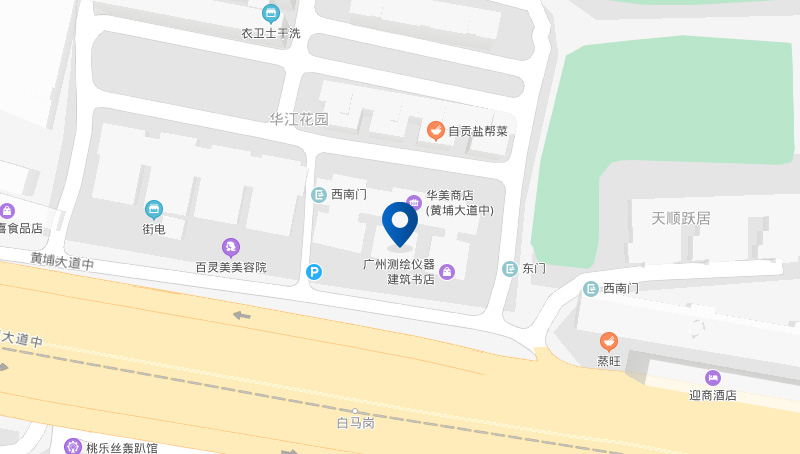
Task: Open the 蒸旺 restaurant marker
Action: [x=608, y=341]
